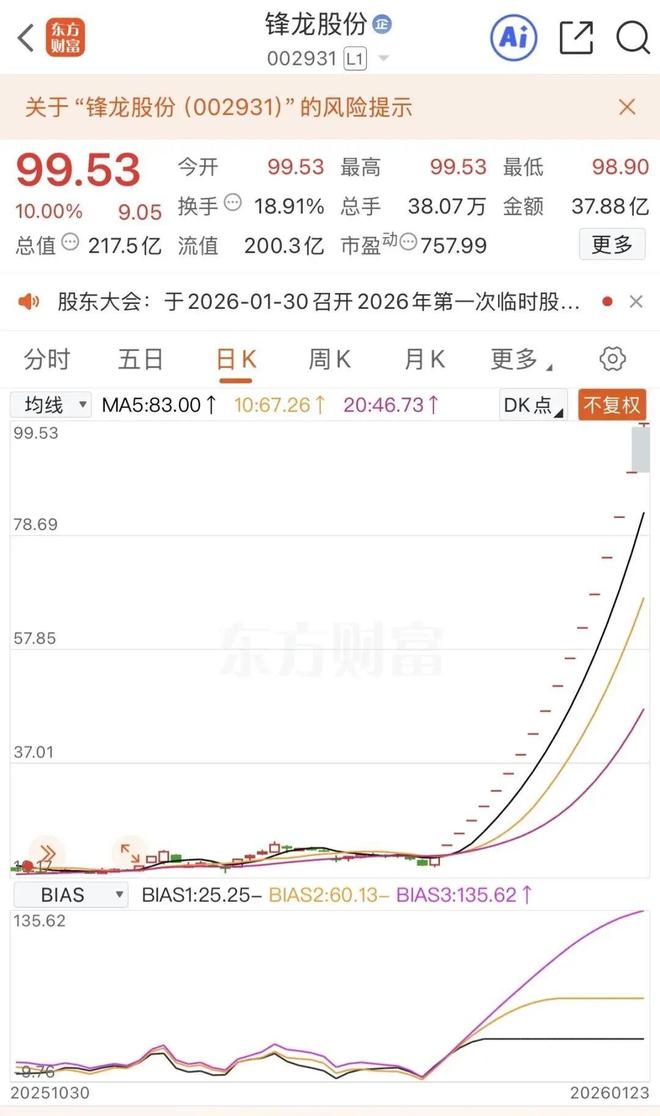660x1116 pixels.
Task: Open the Ai assistant icon
Action: click(513, 38)
